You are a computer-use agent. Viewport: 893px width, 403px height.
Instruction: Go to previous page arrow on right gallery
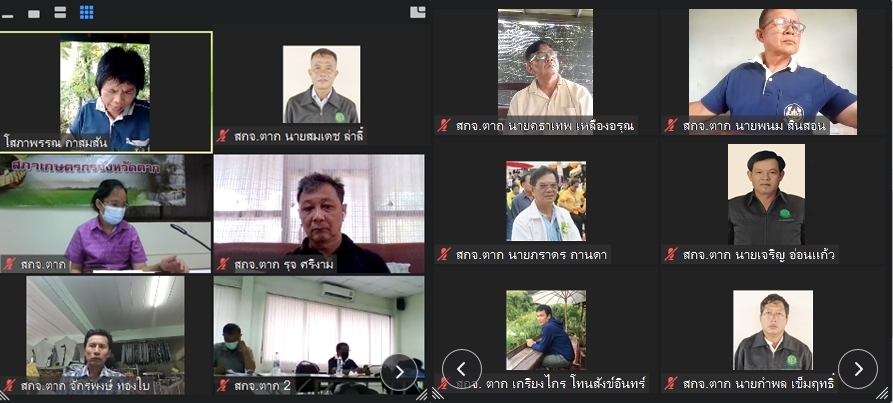(462, 368)
